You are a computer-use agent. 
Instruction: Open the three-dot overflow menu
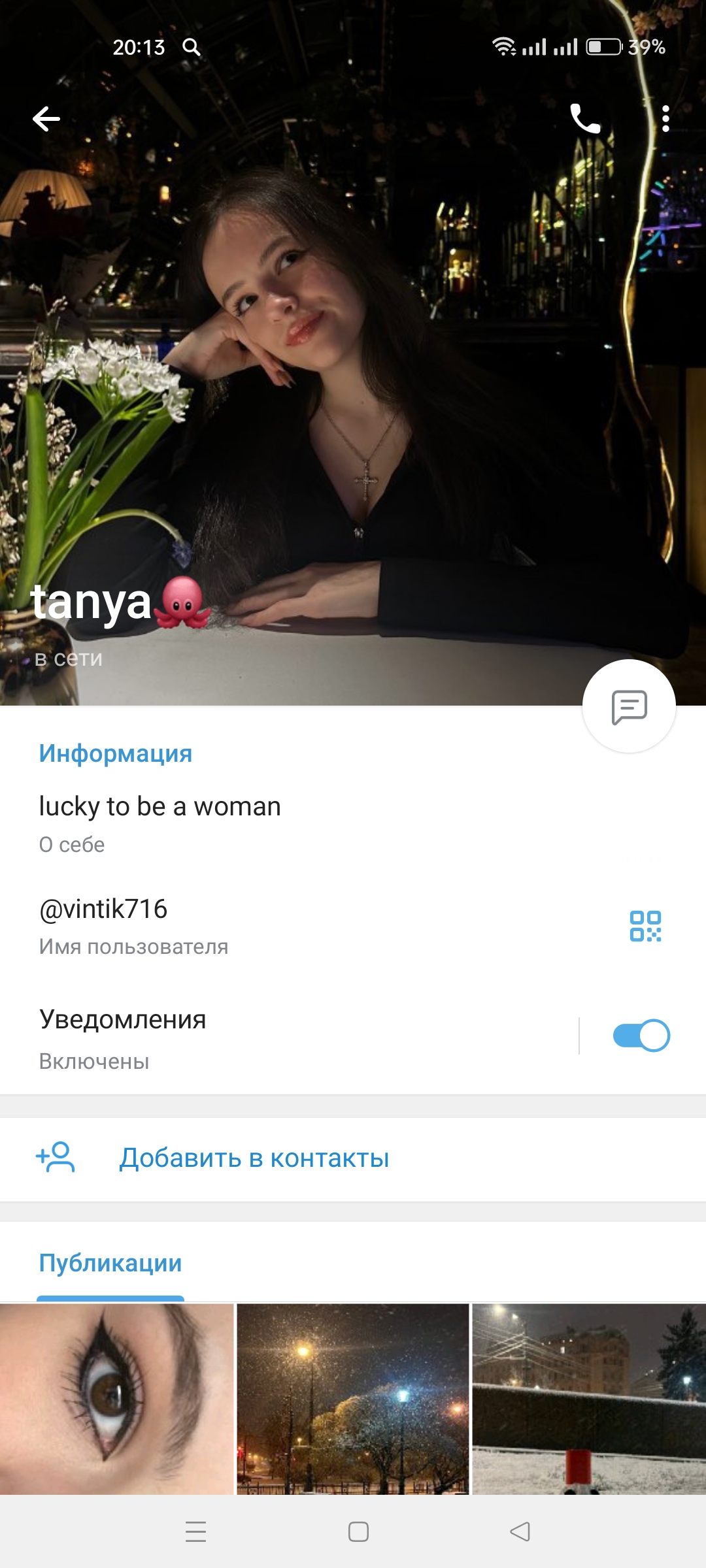coord(665,119)
